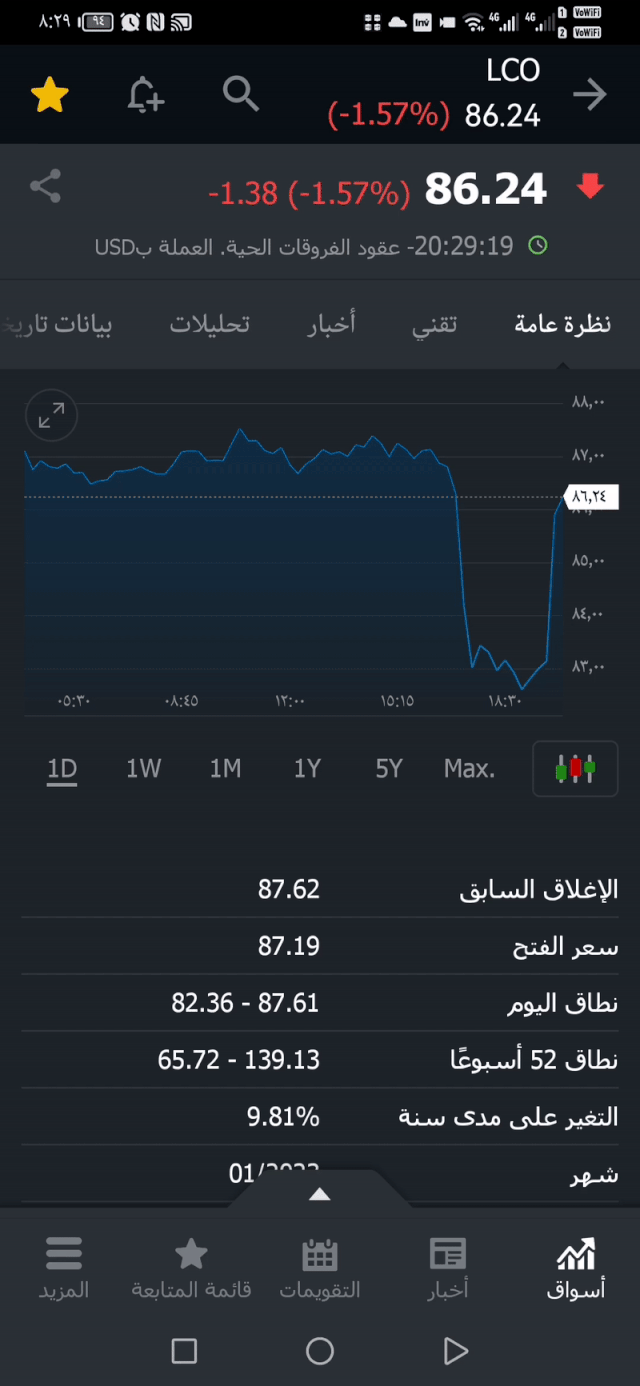Switch to the تقني tab
640x1386 pixels.
[x=435, y=324]
